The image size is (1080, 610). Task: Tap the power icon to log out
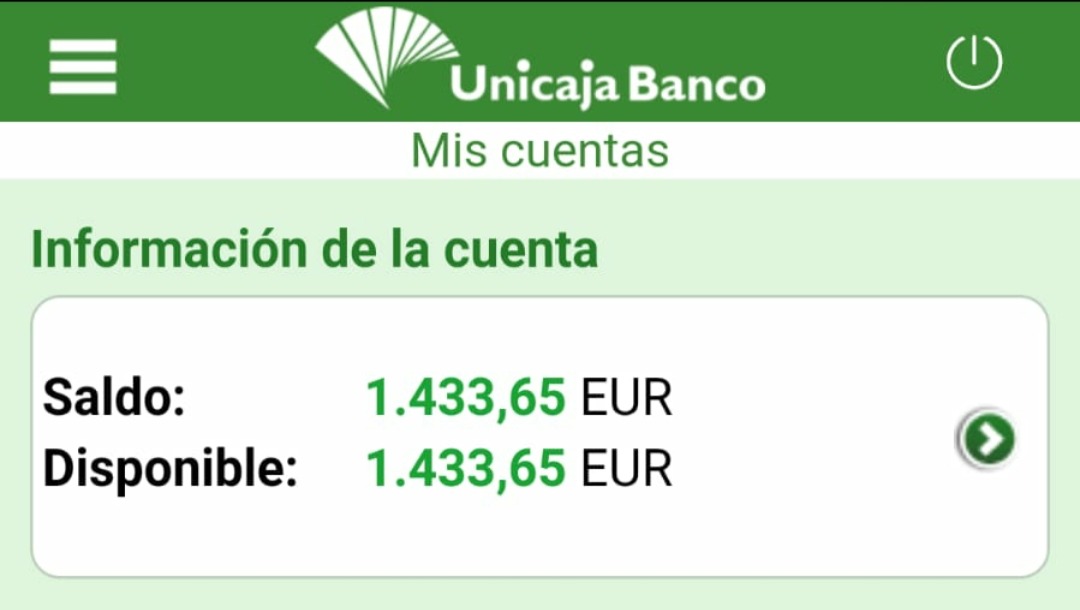pos(974,62)
